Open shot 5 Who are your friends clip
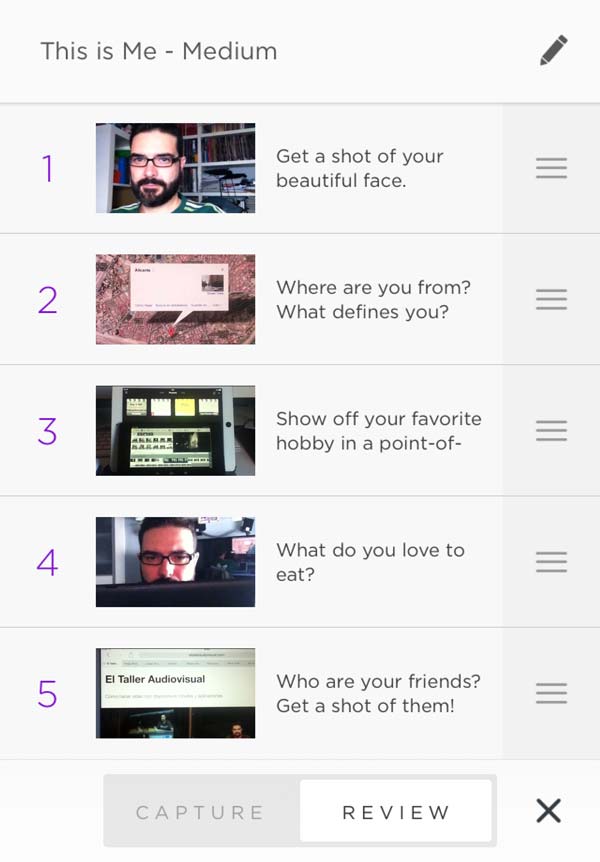The image size is (600, 862). coord(175,693)
